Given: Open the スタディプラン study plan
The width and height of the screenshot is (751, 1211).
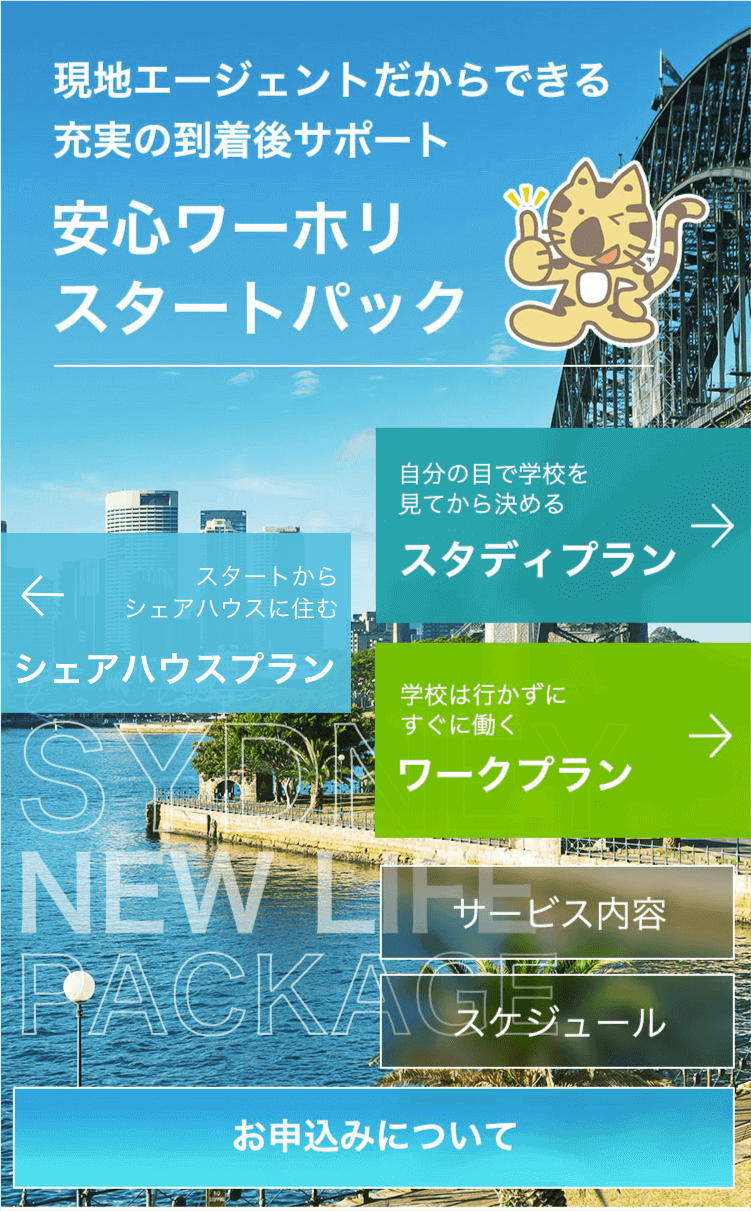Looking at the screenshot, I should (562, 526).
